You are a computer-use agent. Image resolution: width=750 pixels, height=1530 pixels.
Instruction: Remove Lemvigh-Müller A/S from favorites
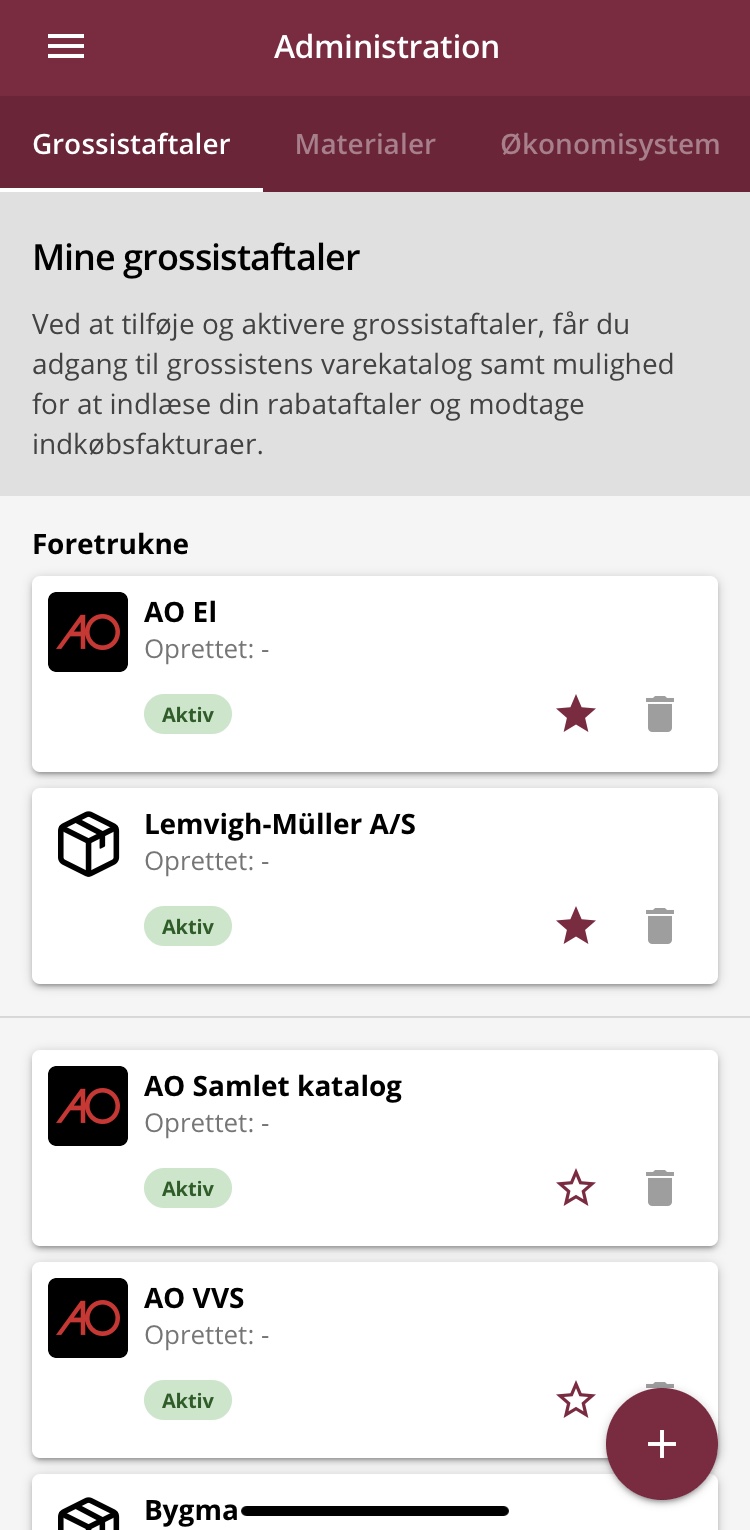pyautogui.click(x=576, y=927)
